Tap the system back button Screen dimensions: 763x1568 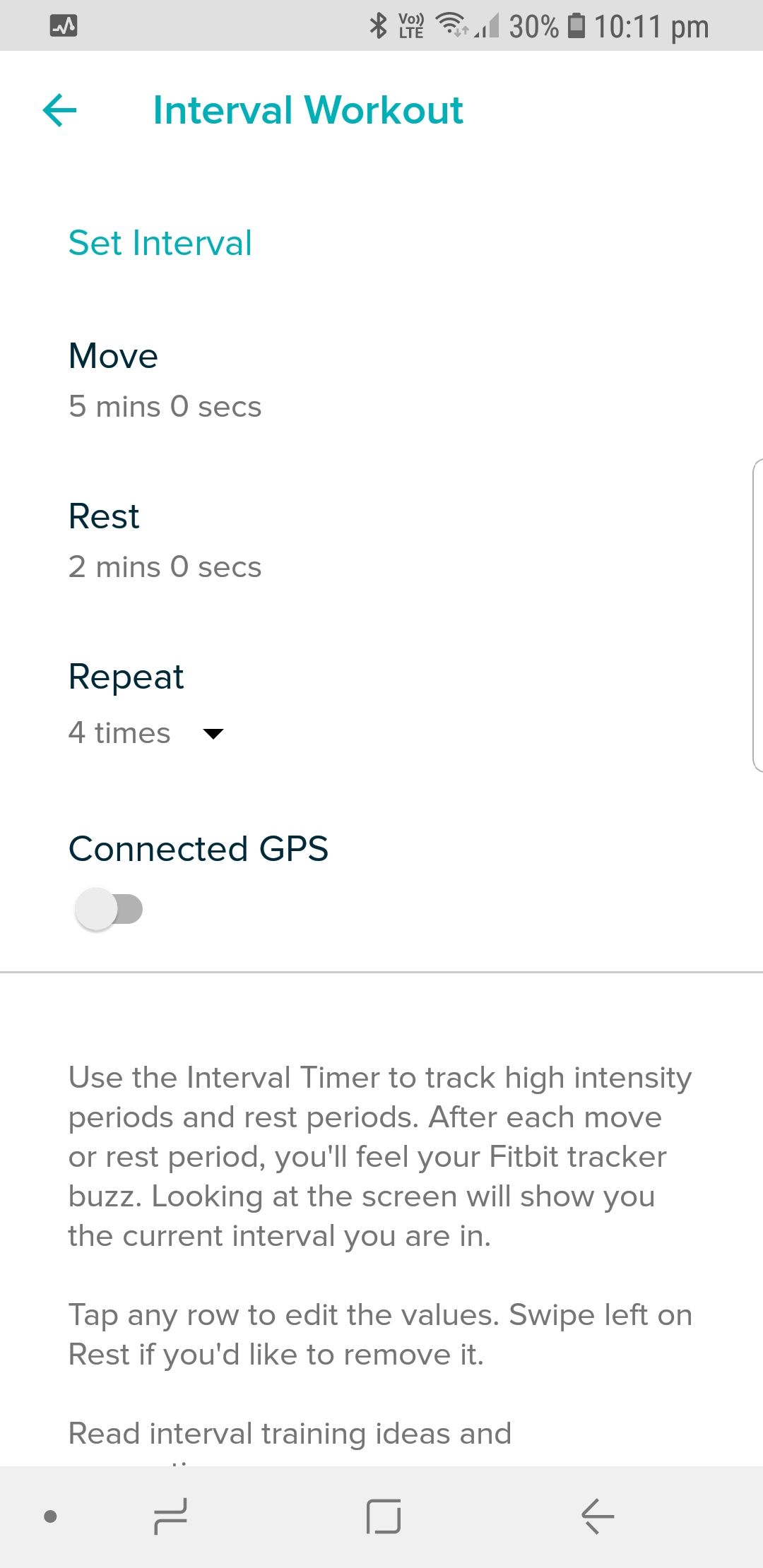pyautogui.click(x=597, y=1516)
